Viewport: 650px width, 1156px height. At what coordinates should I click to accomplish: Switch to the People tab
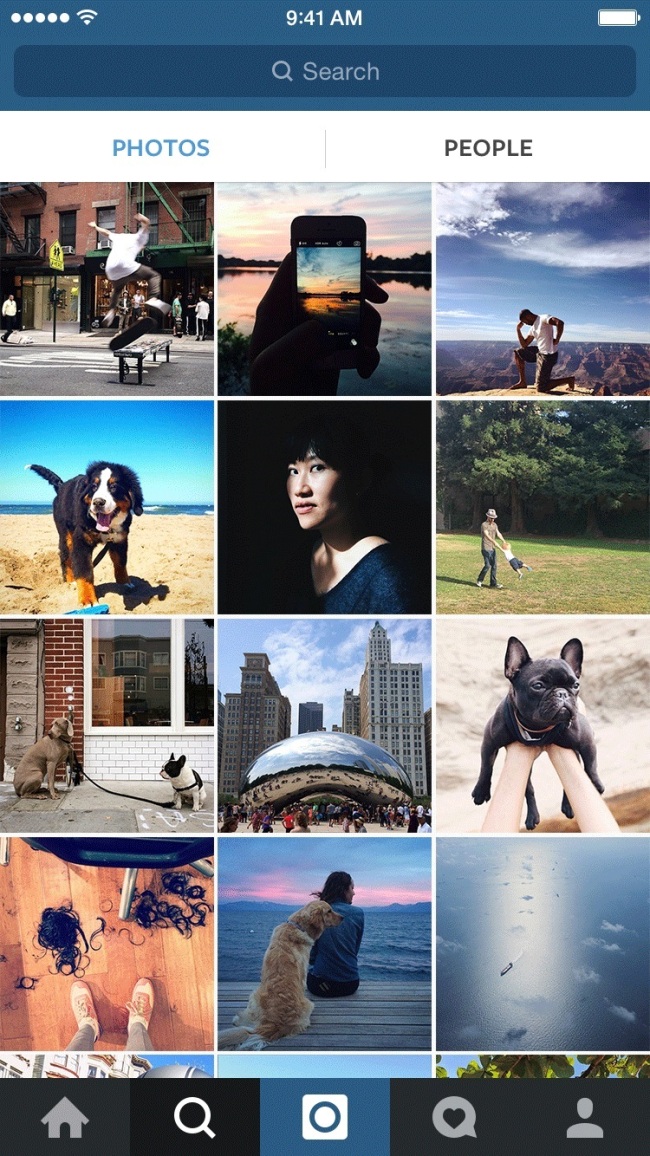(488, 148)
